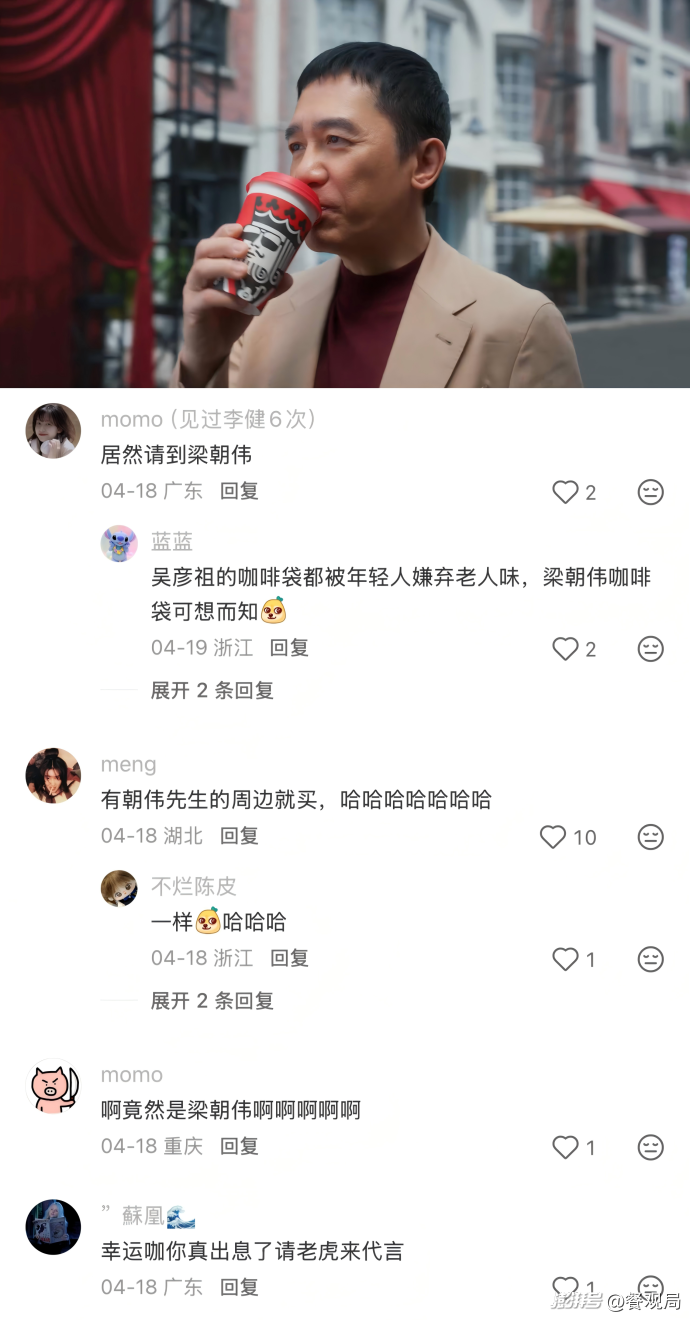Reply to the comment "居然请到梁朝伟"
690x1322 pixels.
point(239,491)
